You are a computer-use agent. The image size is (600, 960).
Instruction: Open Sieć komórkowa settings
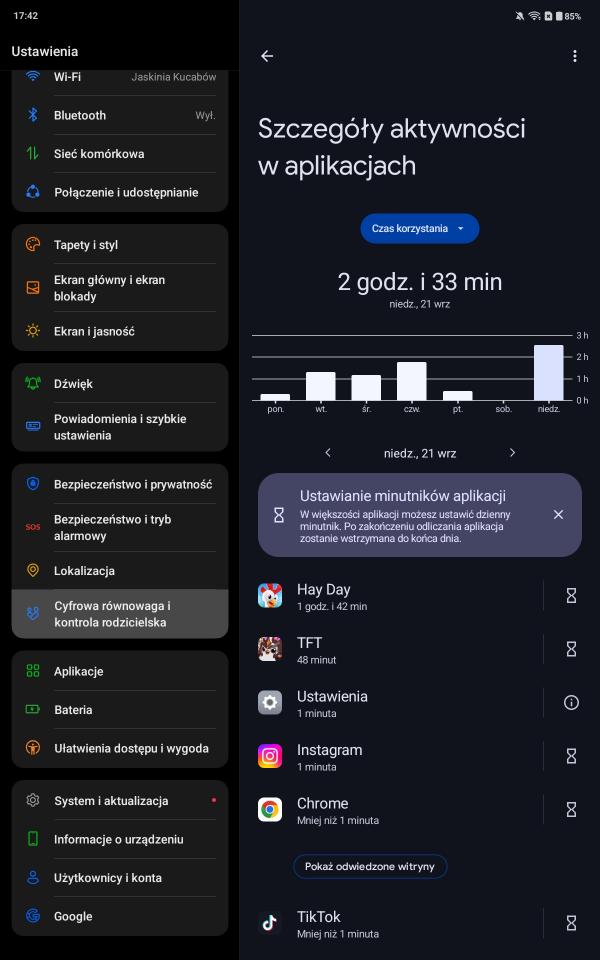click(120, 154)
